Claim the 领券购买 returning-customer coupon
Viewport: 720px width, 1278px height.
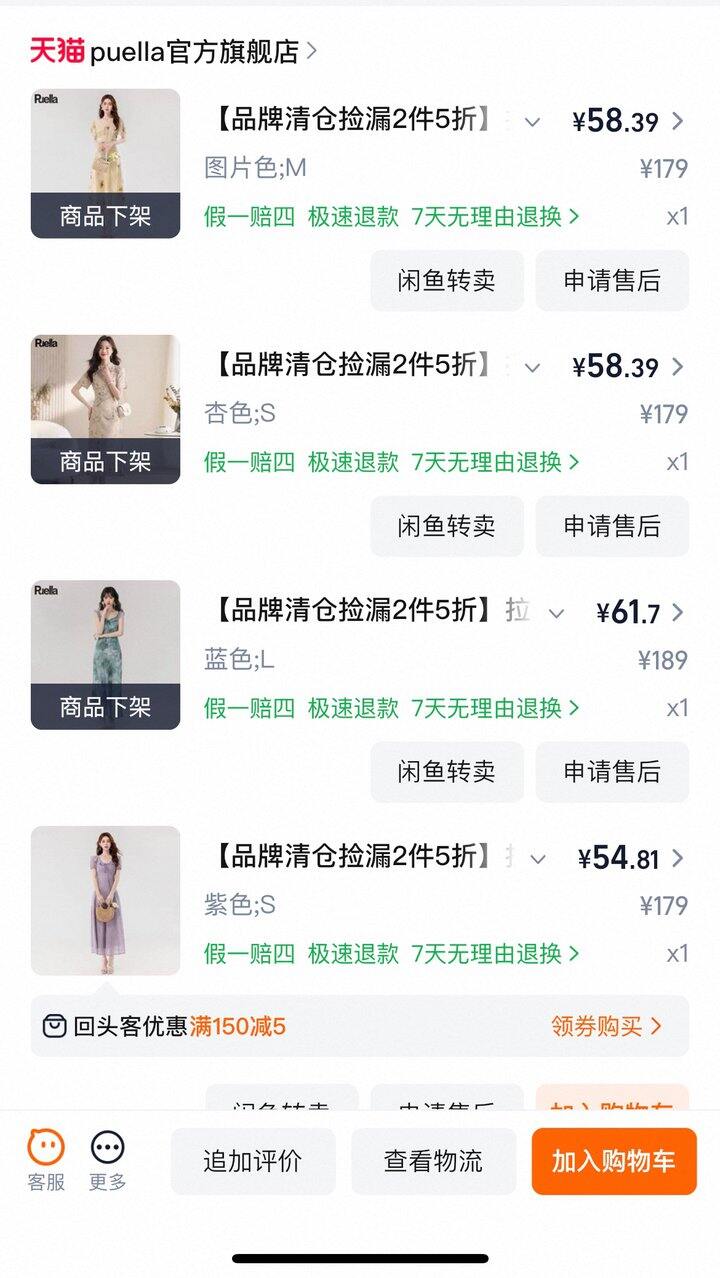[x=606, y=1026]
